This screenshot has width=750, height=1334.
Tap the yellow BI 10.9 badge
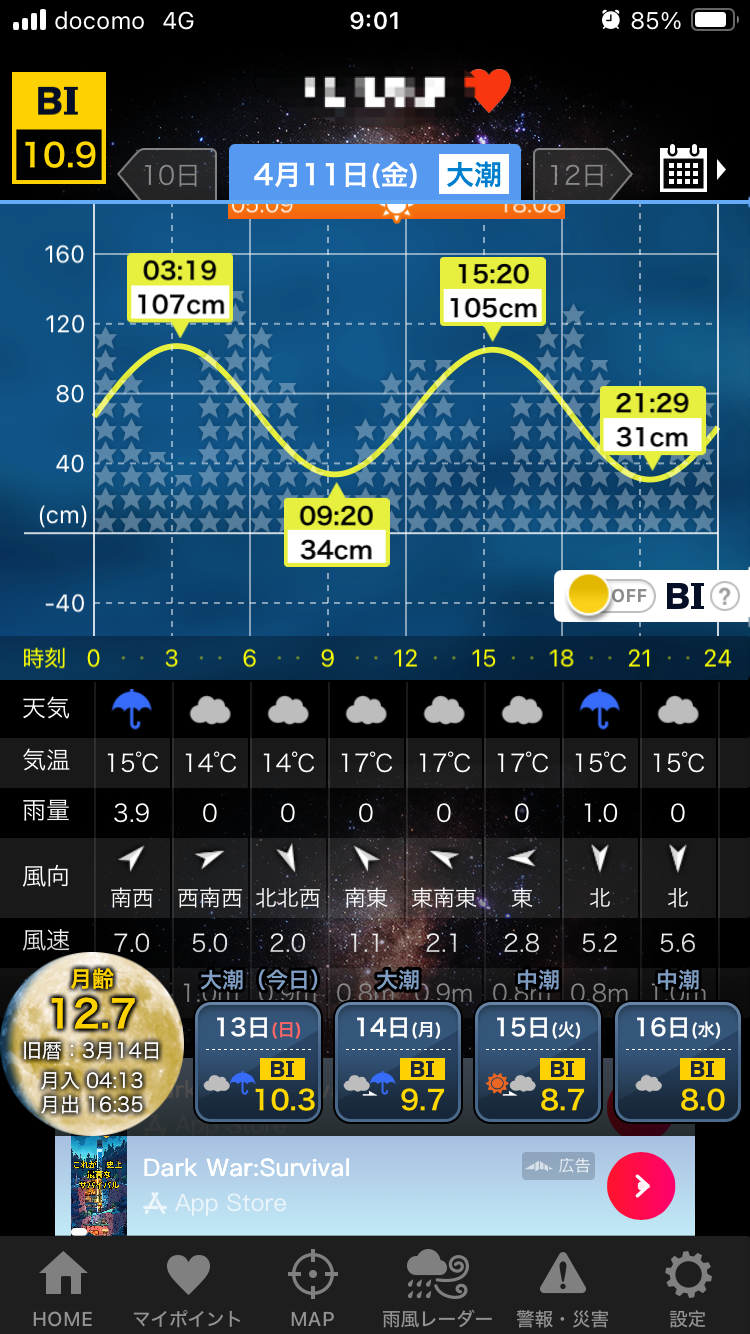[59, 128]
